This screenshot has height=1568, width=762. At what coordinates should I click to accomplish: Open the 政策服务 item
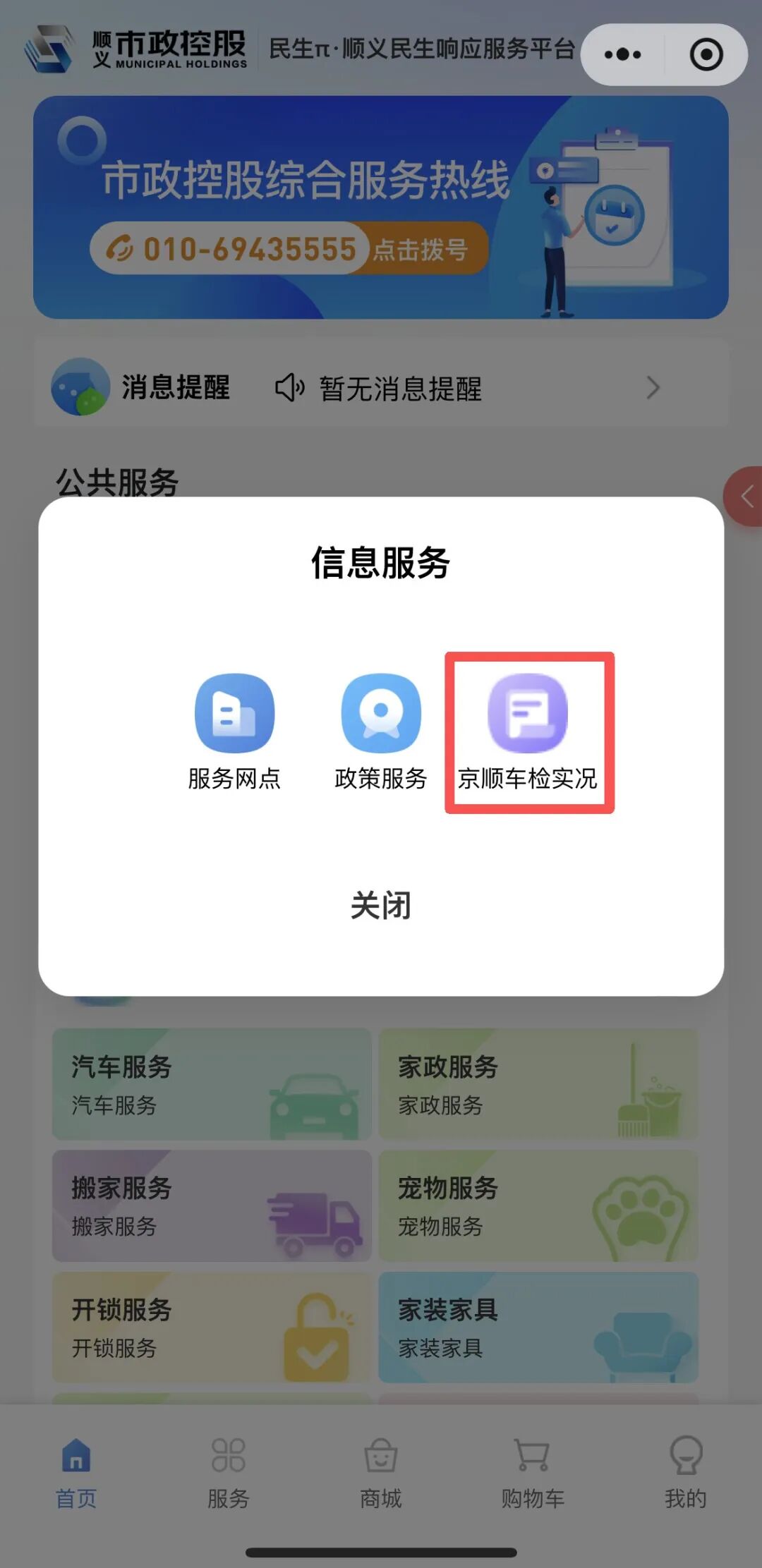(381, 731)
